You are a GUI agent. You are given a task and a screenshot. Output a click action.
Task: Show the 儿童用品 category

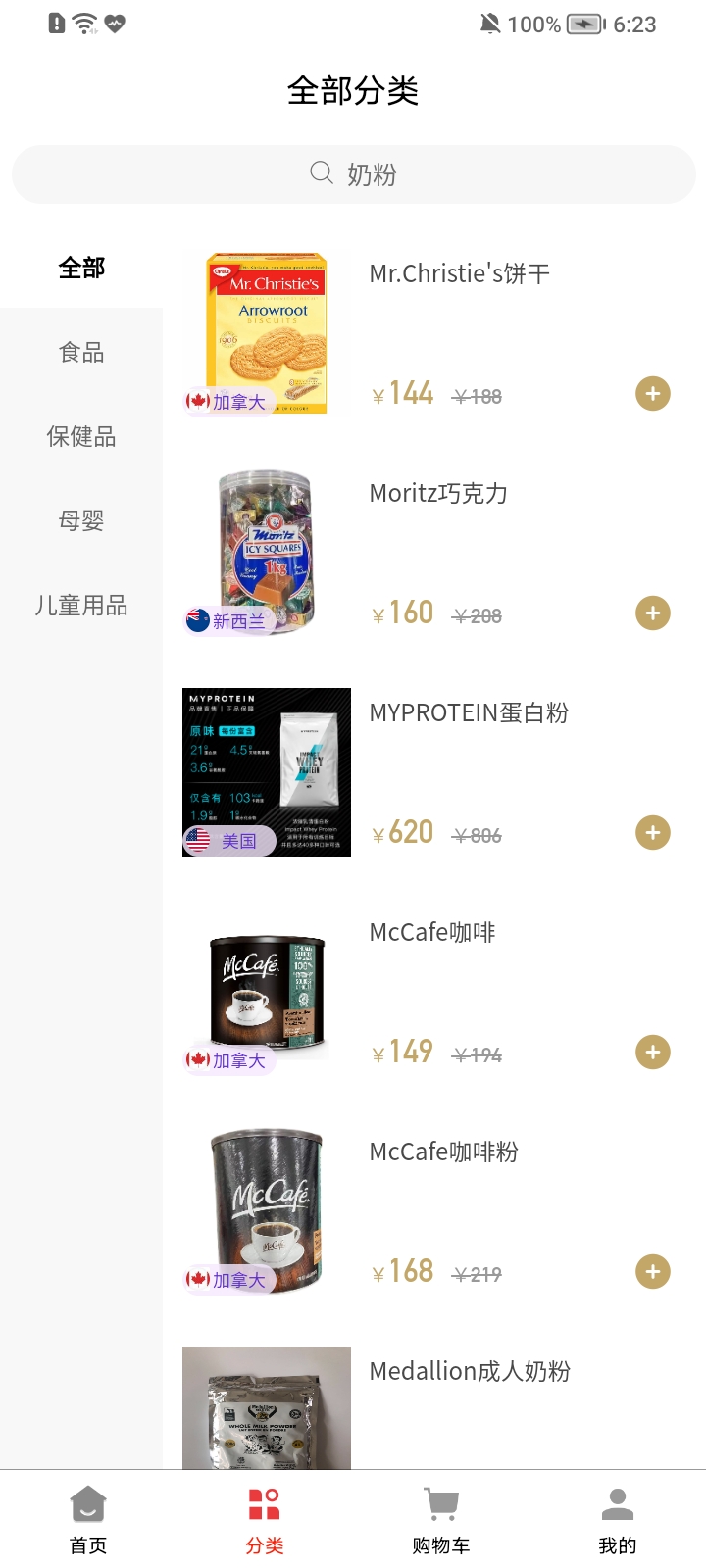[81, 606]
